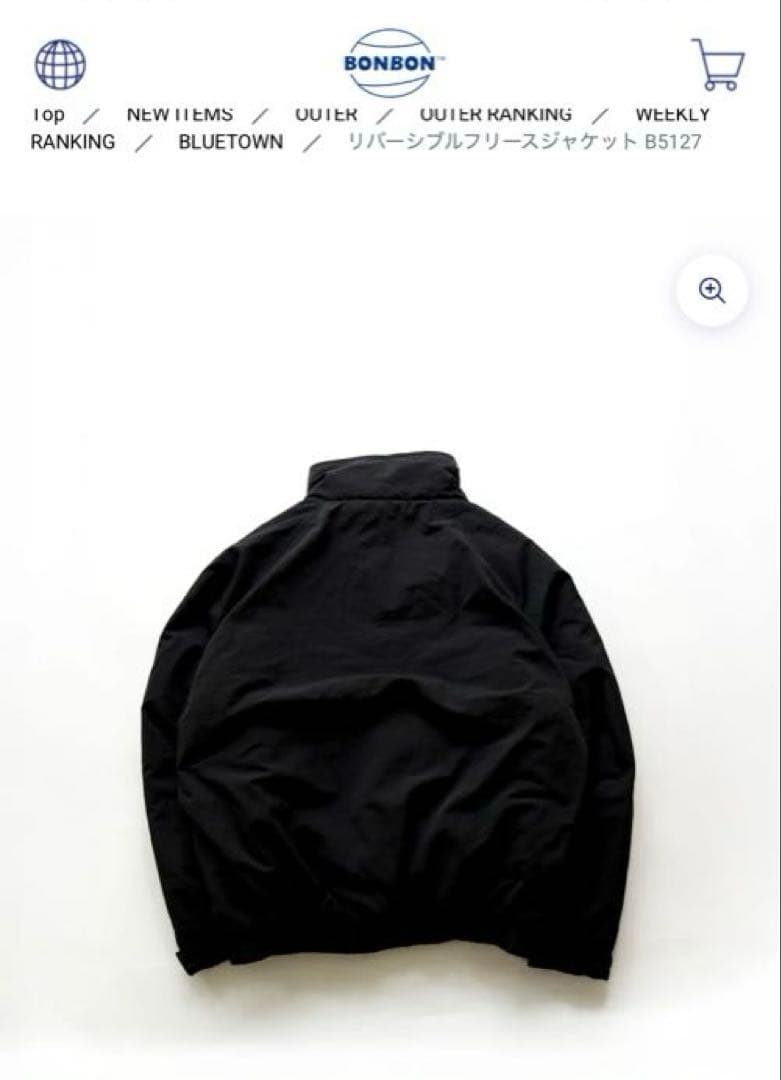Open the shopping cart
The height and width of the screenshot is (1080, 781).
tap(717, 65)
